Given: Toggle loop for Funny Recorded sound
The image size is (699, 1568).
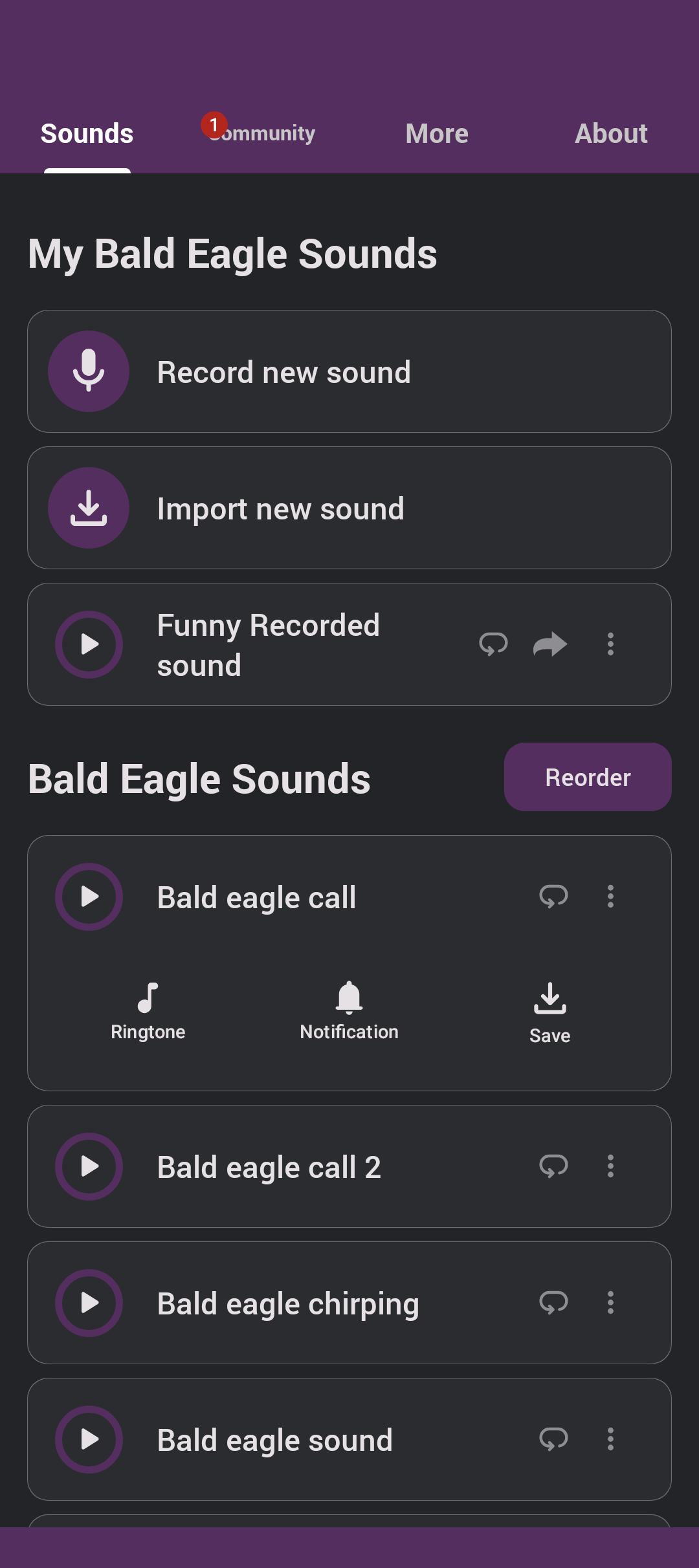Looking at the screenshot, I should (493, 644).
